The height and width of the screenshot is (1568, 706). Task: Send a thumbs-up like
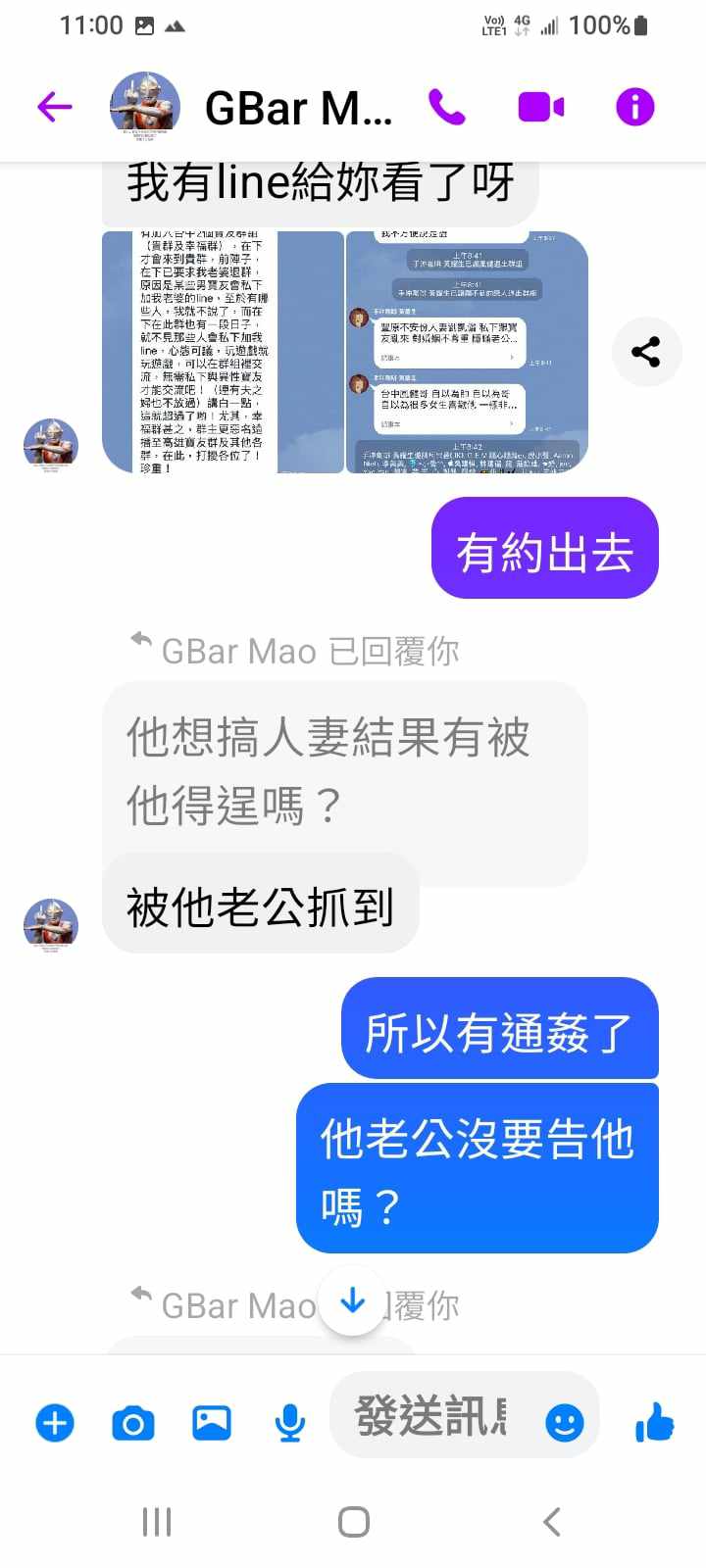tap(654, 1421)
